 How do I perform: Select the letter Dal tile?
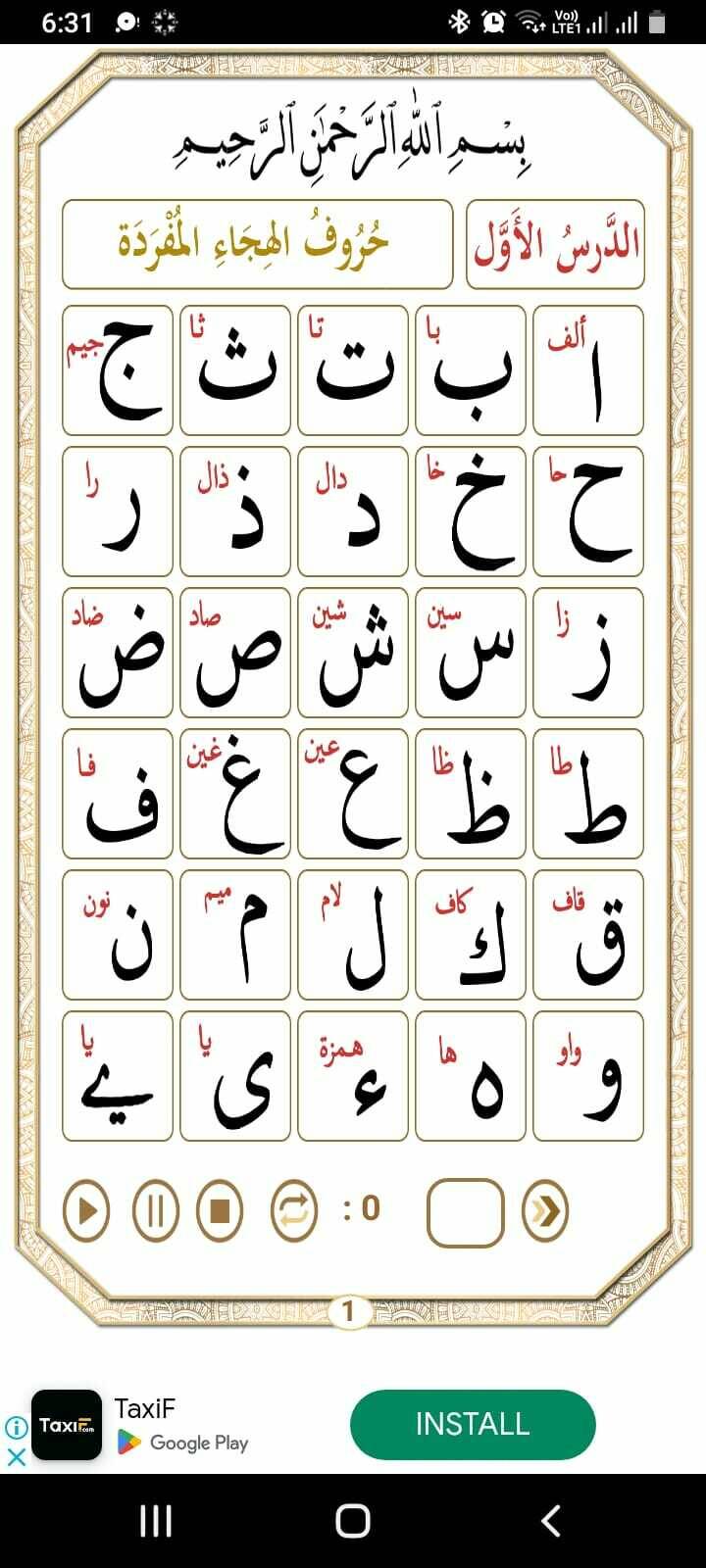[x=353, y=512]
